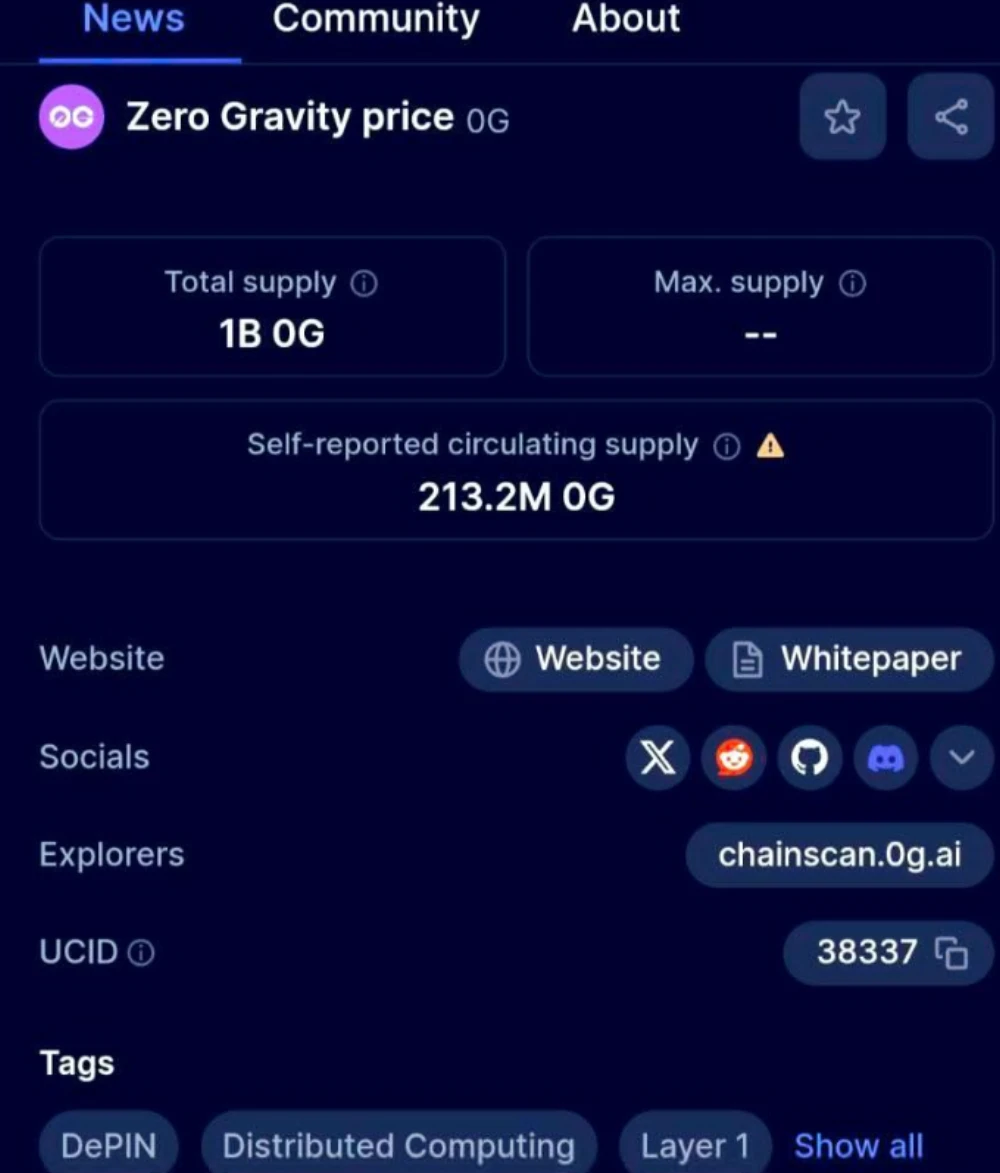Show circulating supply info tooltip
Image resolution: width=1000 pixels, height=1173 pixels.
(x=727, y=447)
